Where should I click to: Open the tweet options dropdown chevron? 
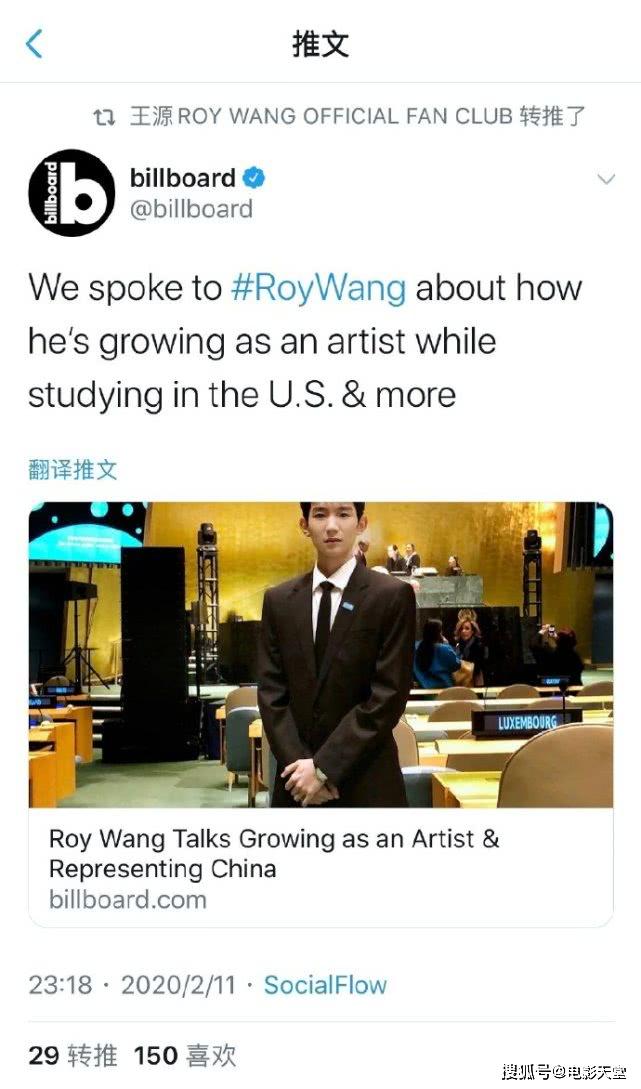coord(606,179)
